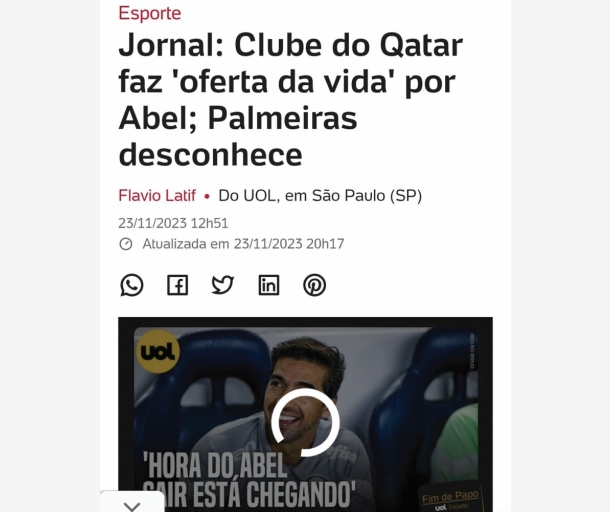Share the article on LinkedIn
Screen dimensions: 610x512
click(269, 285)
